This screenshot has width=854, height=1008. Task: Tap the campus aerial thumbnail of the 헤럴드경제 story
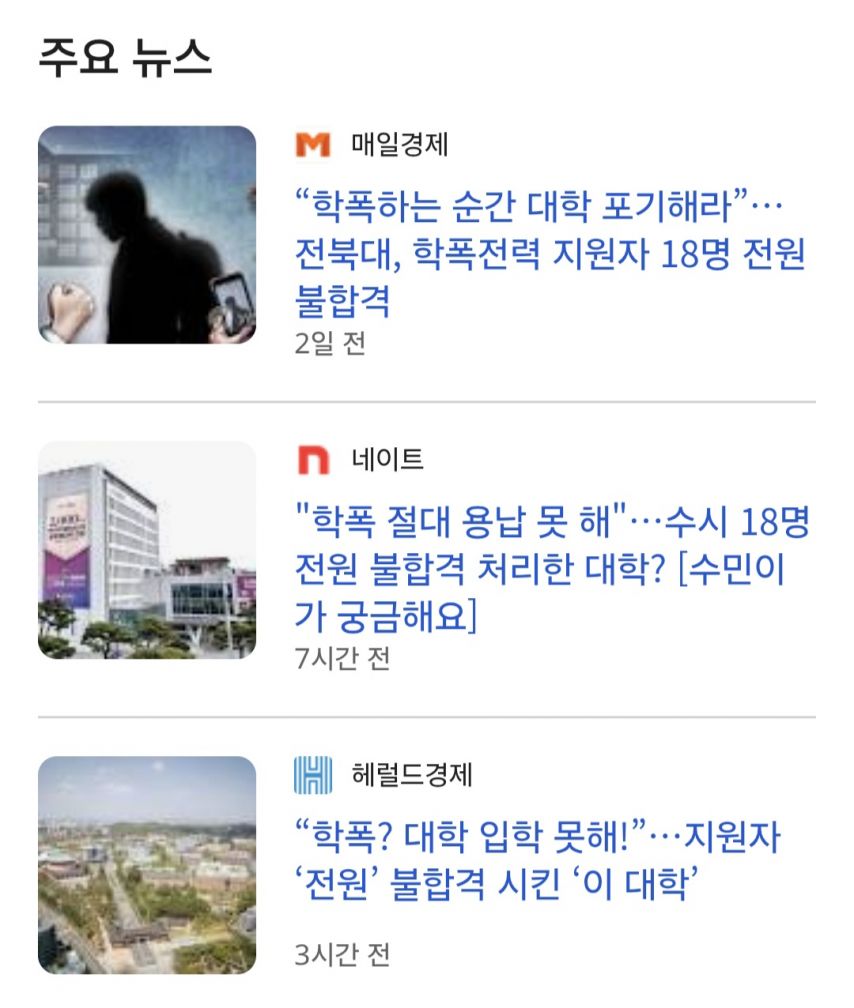[147, 865]
